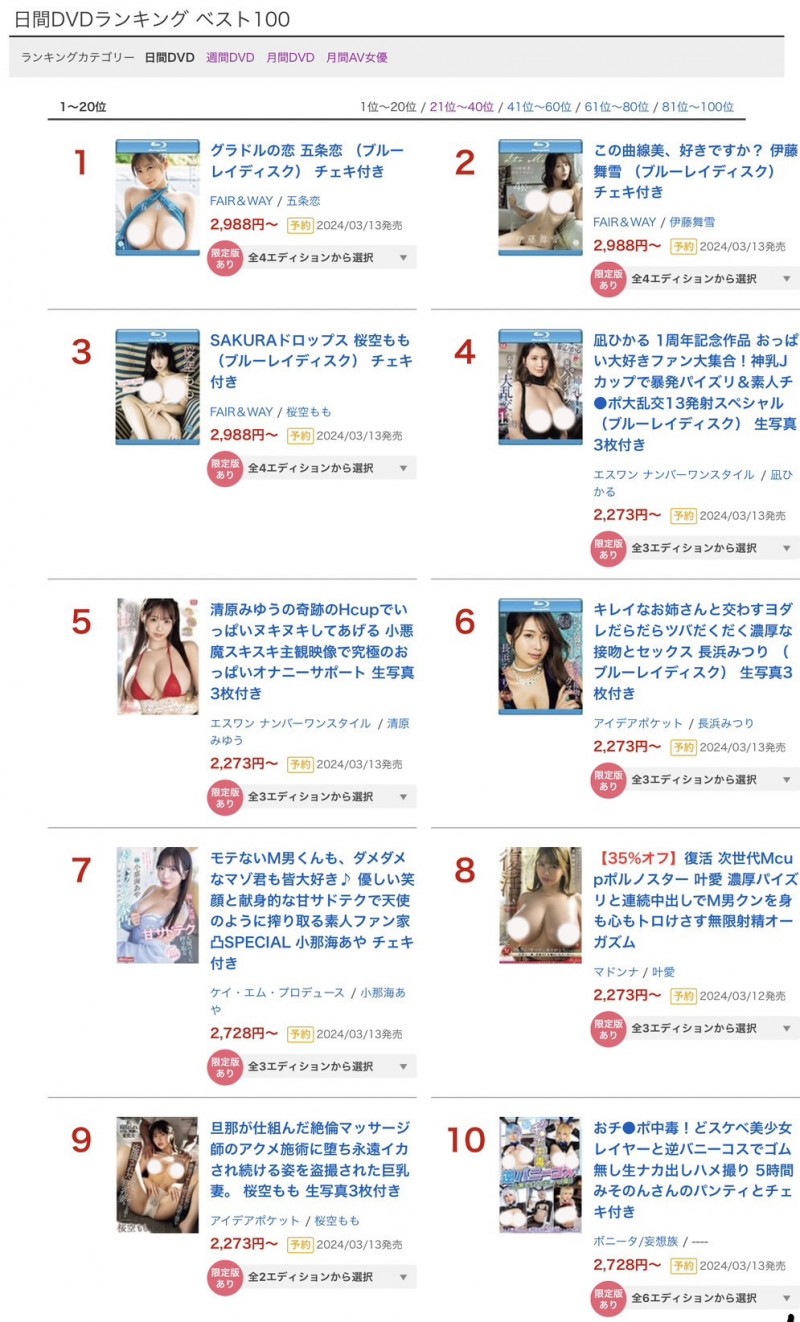Open the rank 7 cover thumbnail
The height and width of the screenshot is (1322, 800).
click(157, 905)
